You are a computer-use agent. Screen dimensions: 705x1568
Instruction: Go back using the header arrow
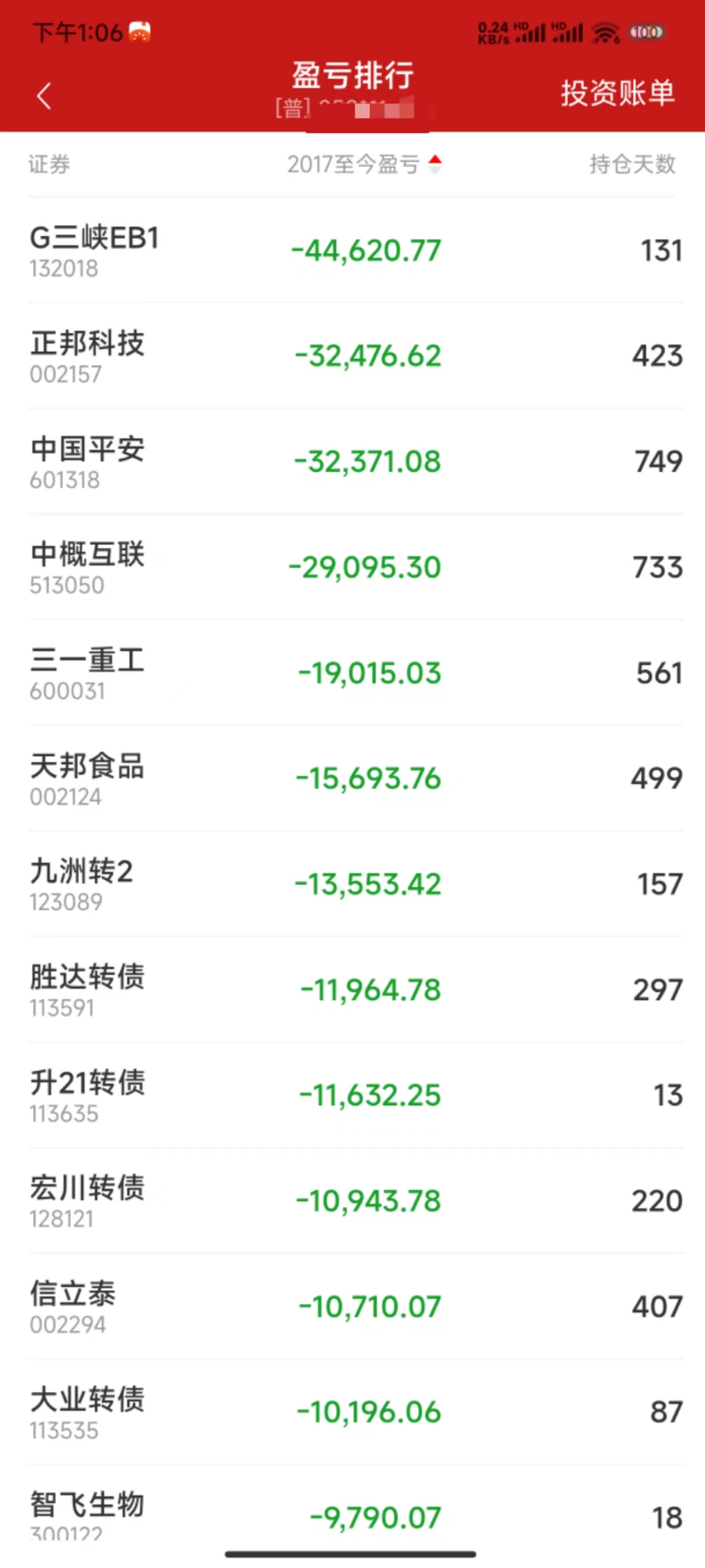click(44, 95)
